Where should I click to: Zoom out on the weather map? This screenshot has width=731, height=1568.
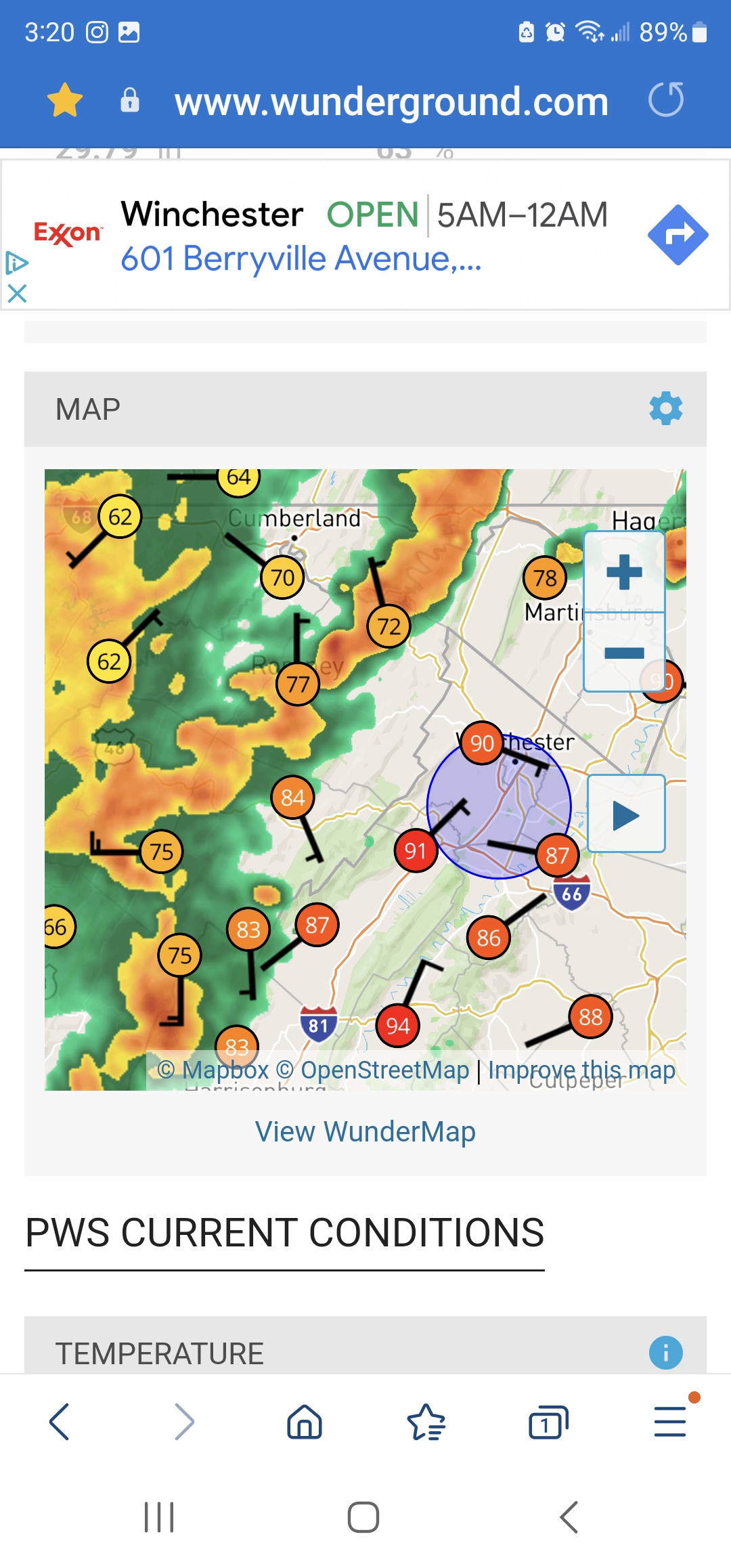point(624,653)
